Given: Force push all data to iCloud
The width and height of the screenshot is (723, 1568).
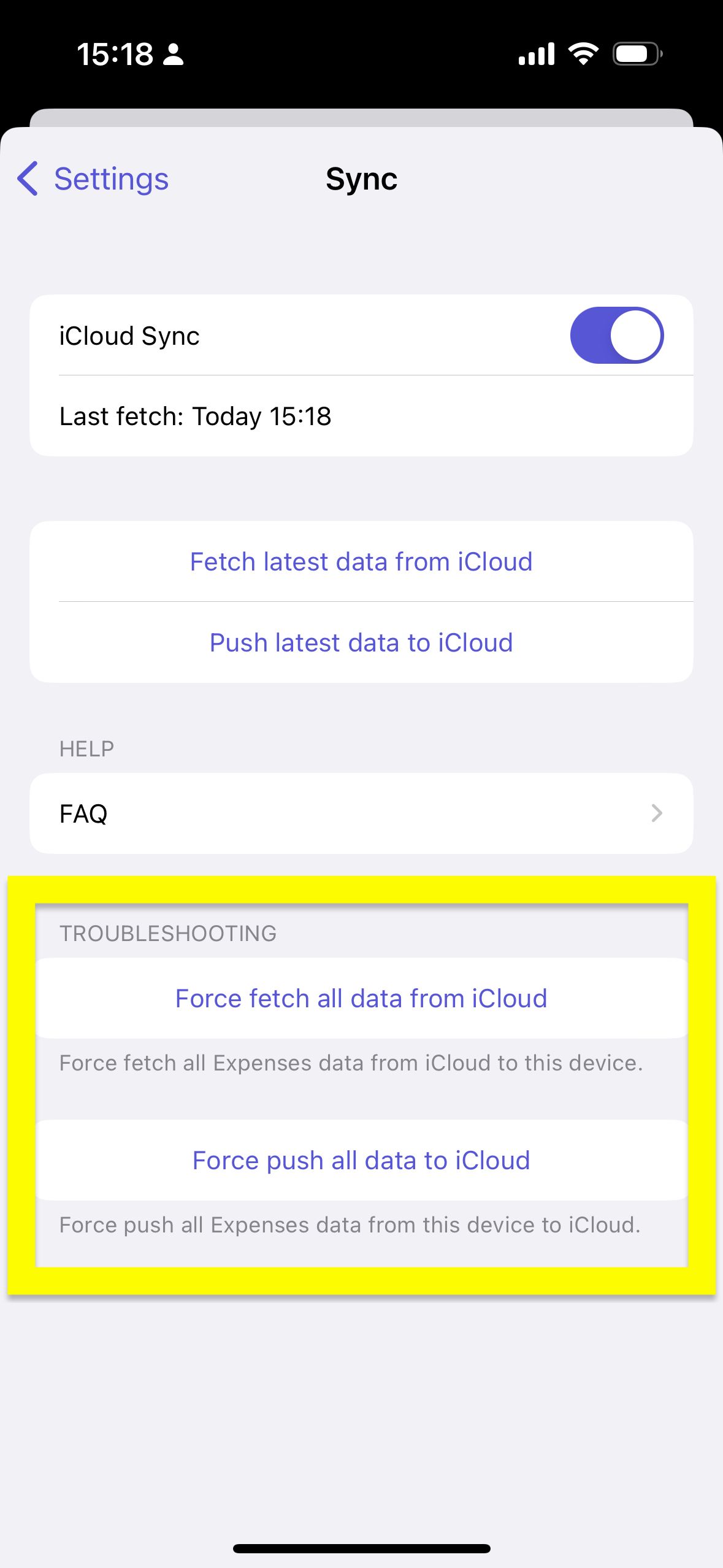Looking at the screenshot, I should click(x=361, y=1161).
